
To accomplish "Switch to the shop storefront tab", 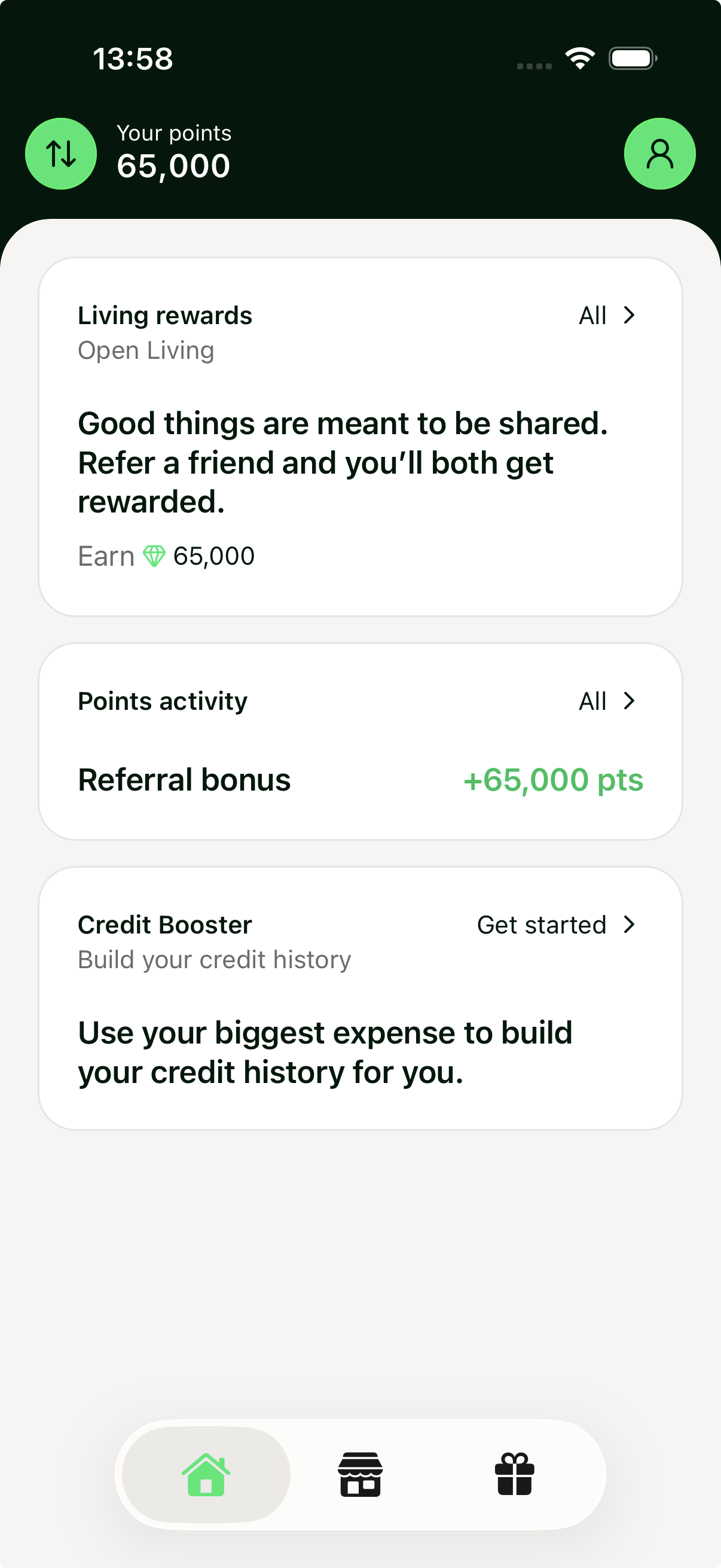I will tap(360, 1474).
